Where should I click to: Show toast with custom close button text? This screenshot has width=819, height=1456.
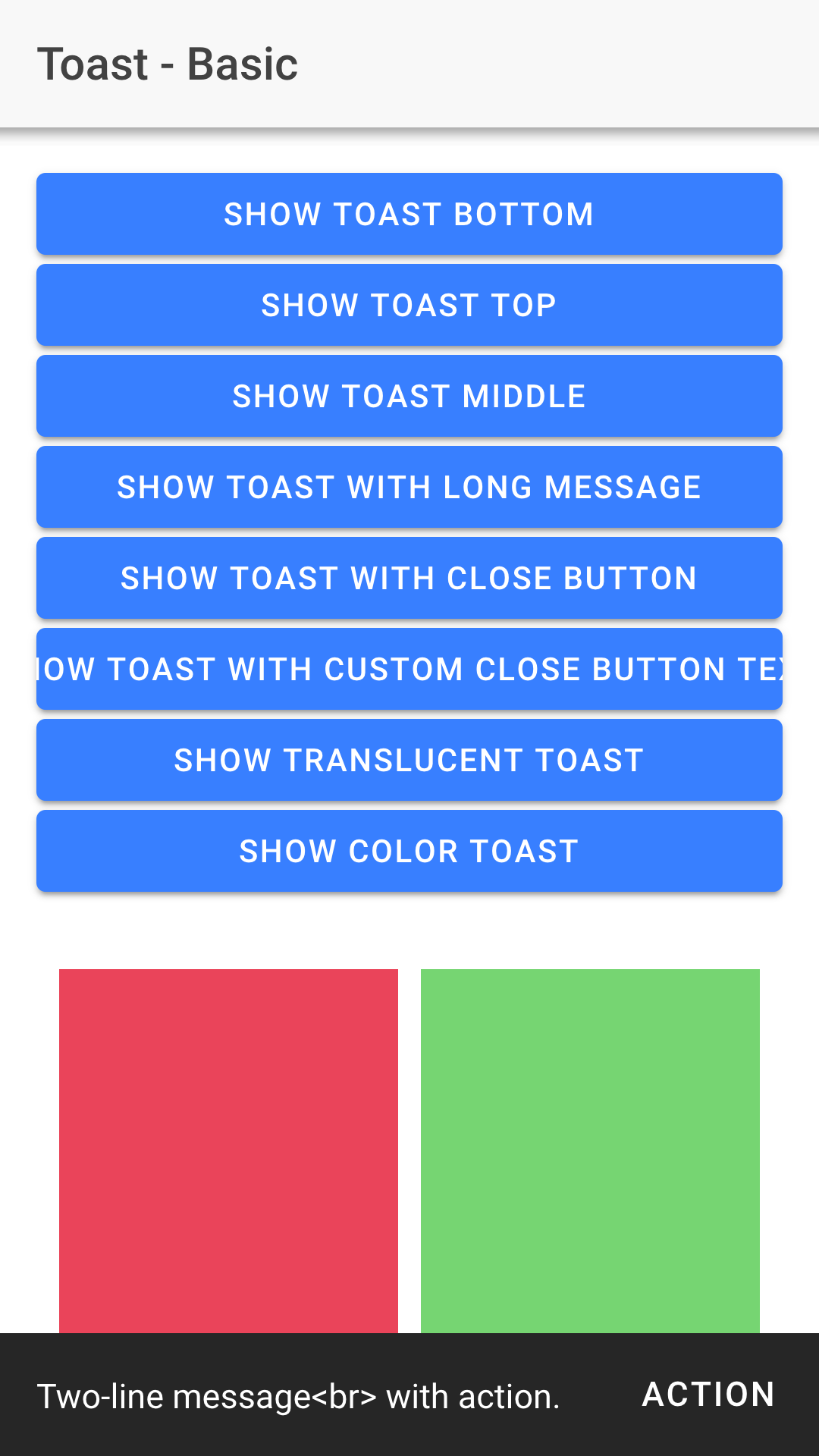(x=409, y=669)
